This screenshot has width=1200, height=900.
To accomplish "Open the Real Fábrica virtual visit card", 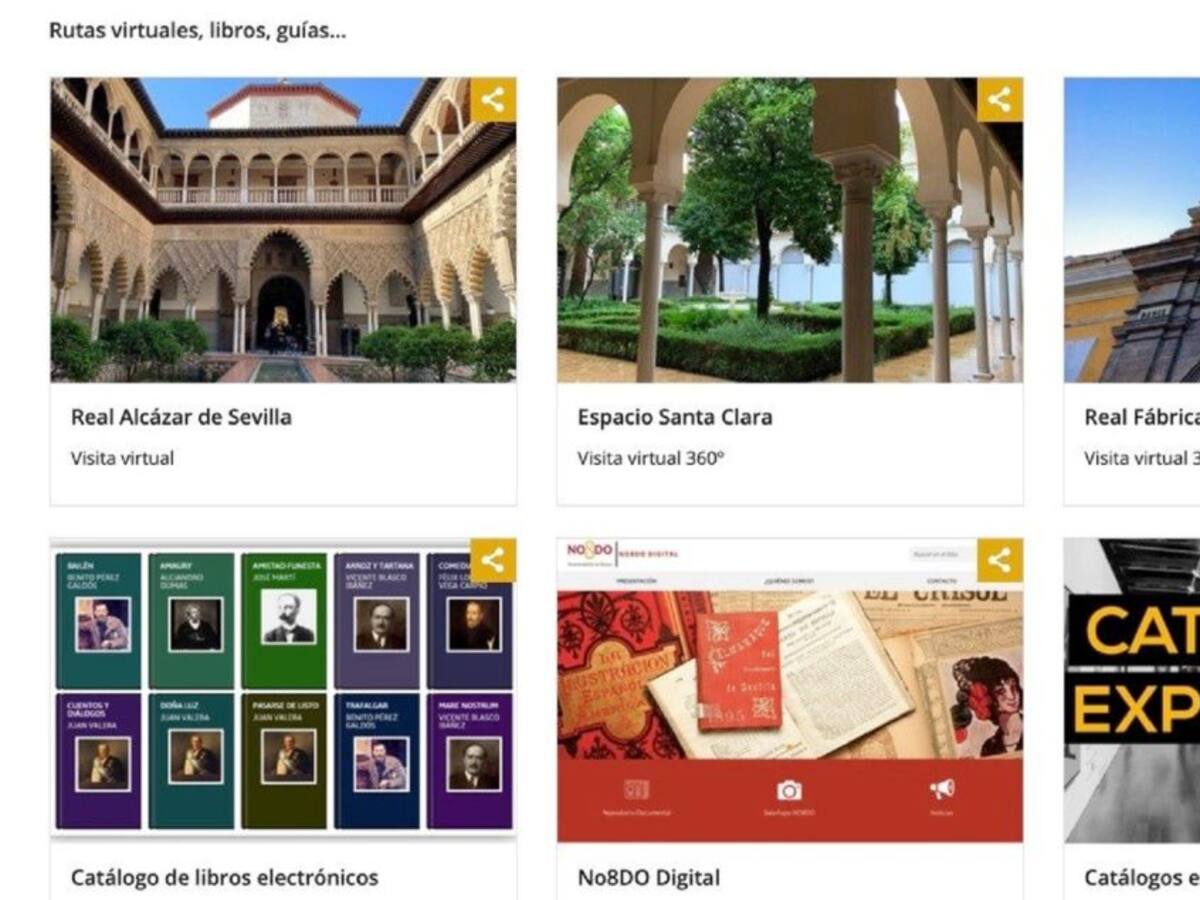I will pyautogui.click(x=1140, y=417).
